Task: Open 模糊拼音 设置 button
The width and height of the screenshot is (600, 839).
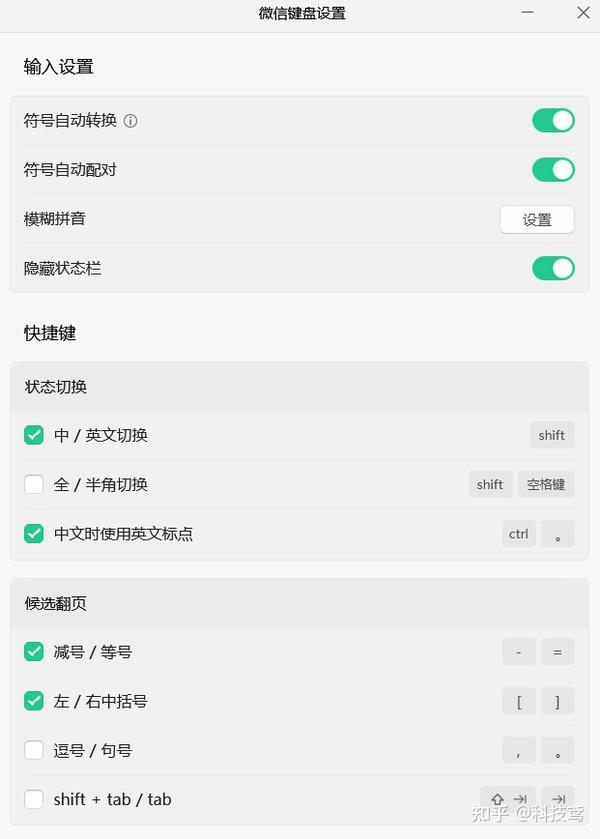Action: 537,219
